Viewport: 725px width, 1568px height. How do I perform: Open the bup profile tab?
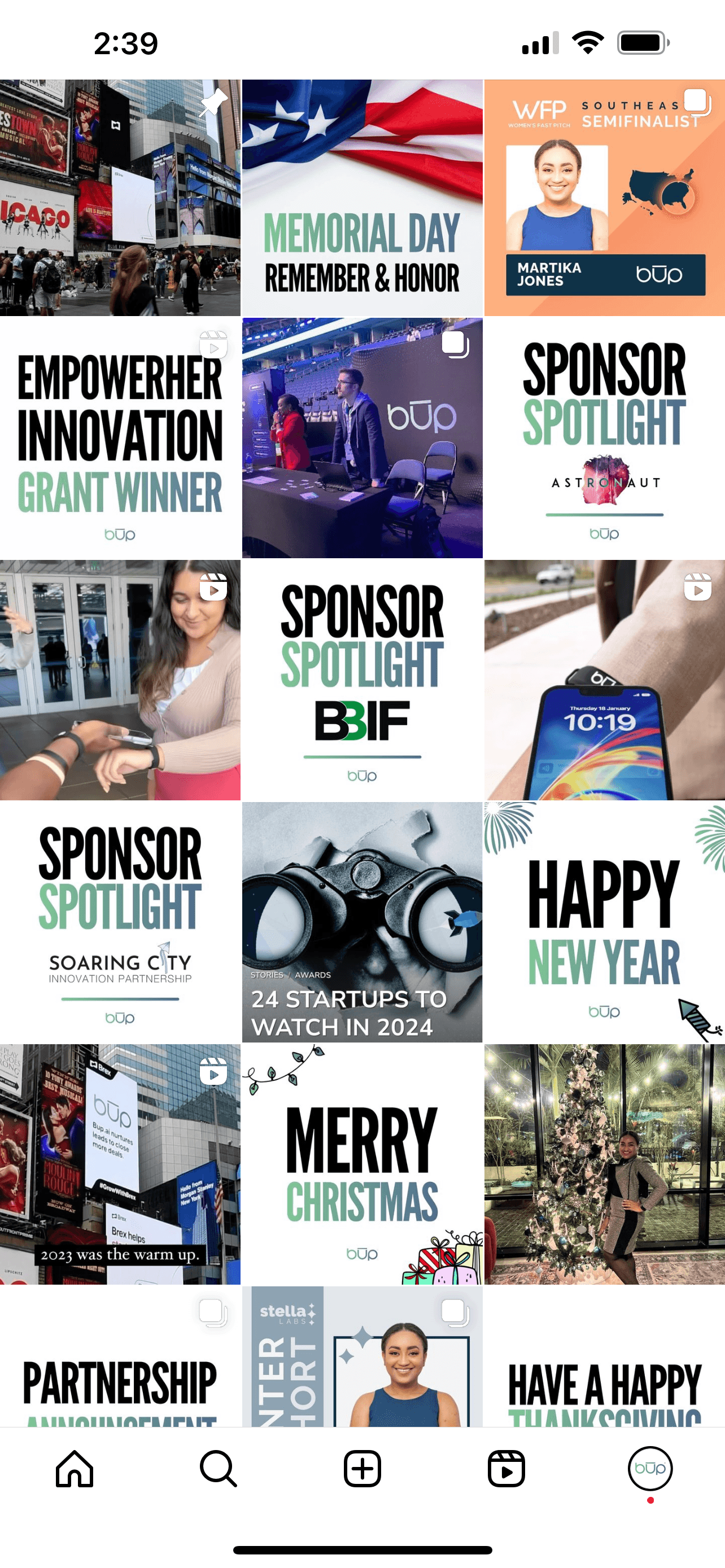(649, 1468)
